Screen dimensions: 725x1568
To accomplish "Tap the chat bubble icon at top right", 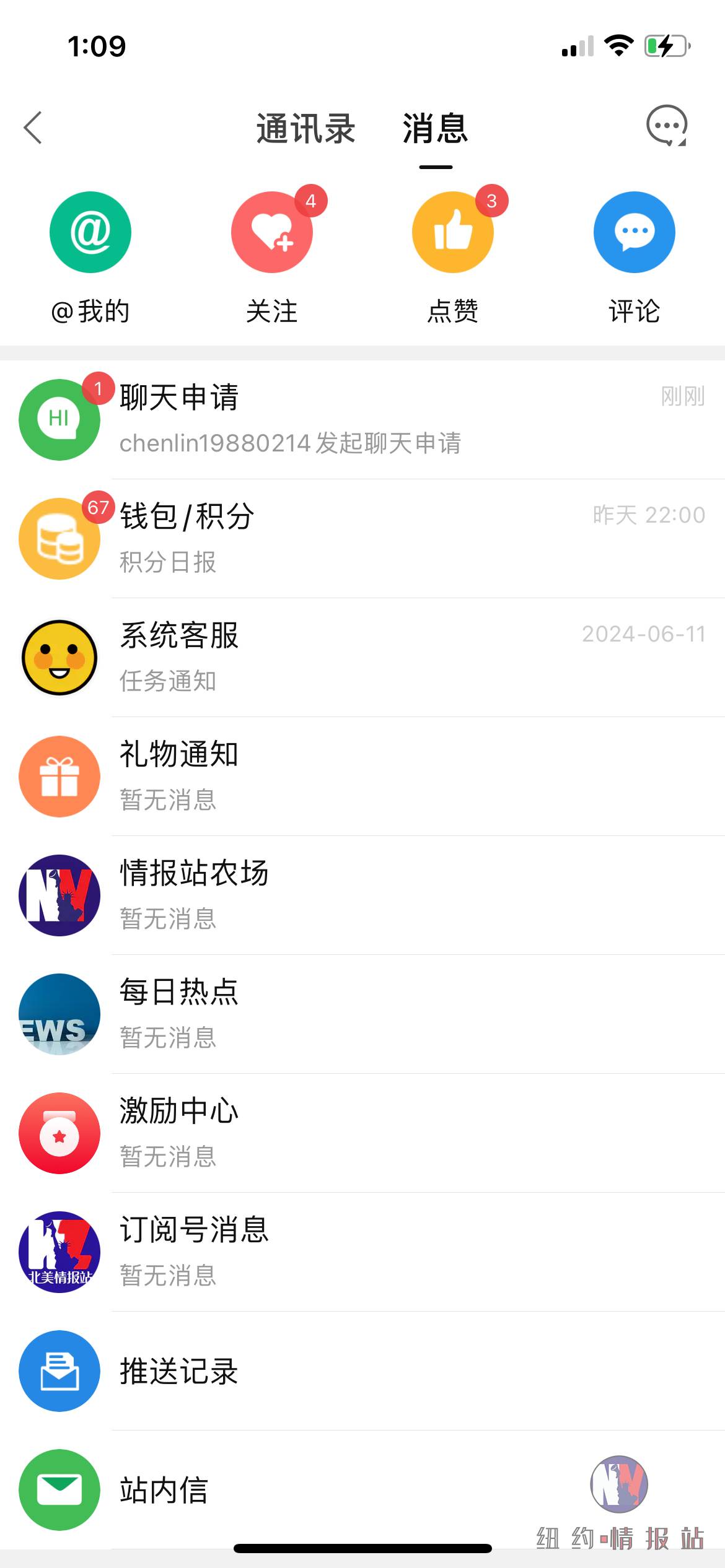I will (667, 126).
